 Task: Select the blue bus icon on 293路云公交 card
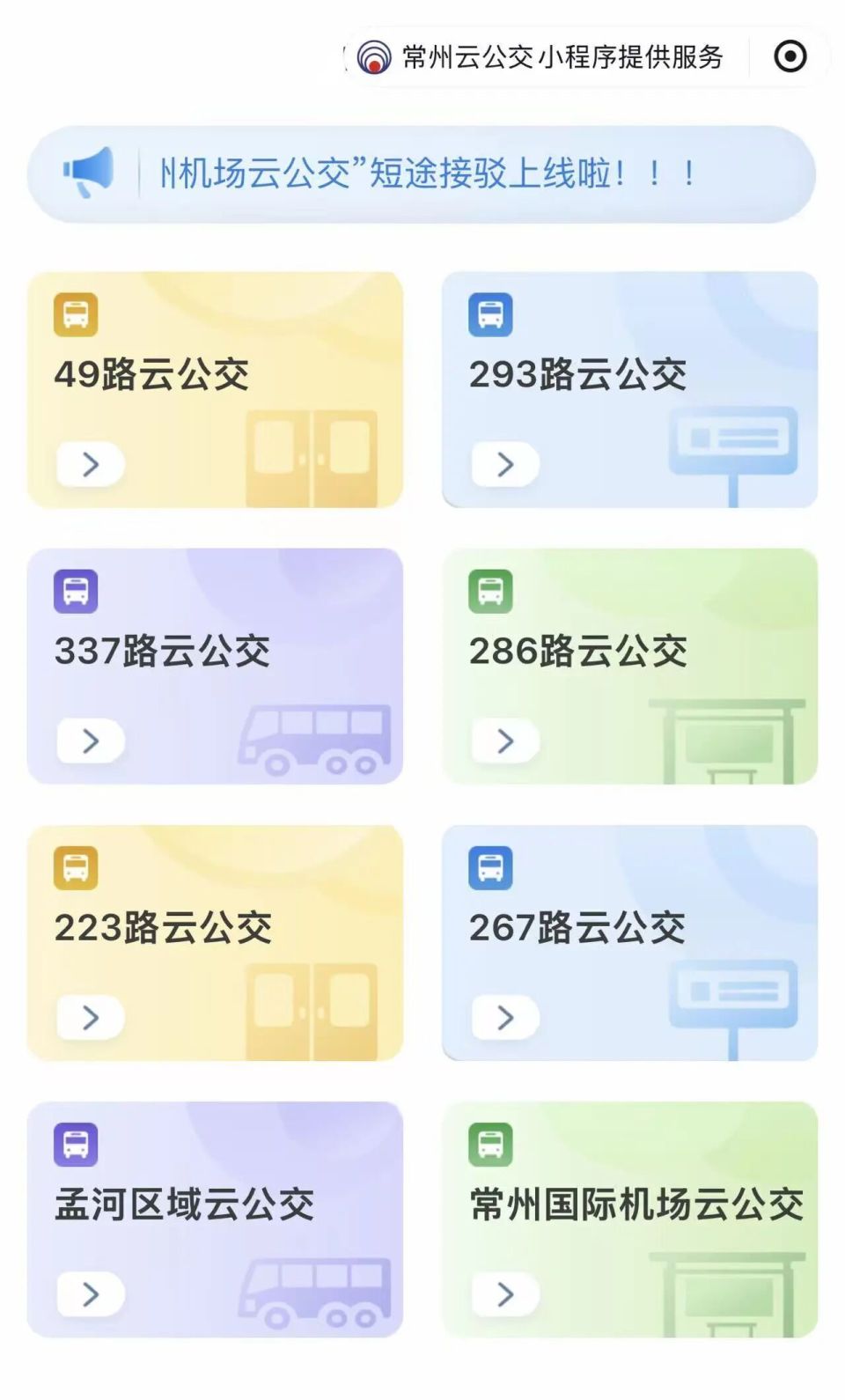490,313
